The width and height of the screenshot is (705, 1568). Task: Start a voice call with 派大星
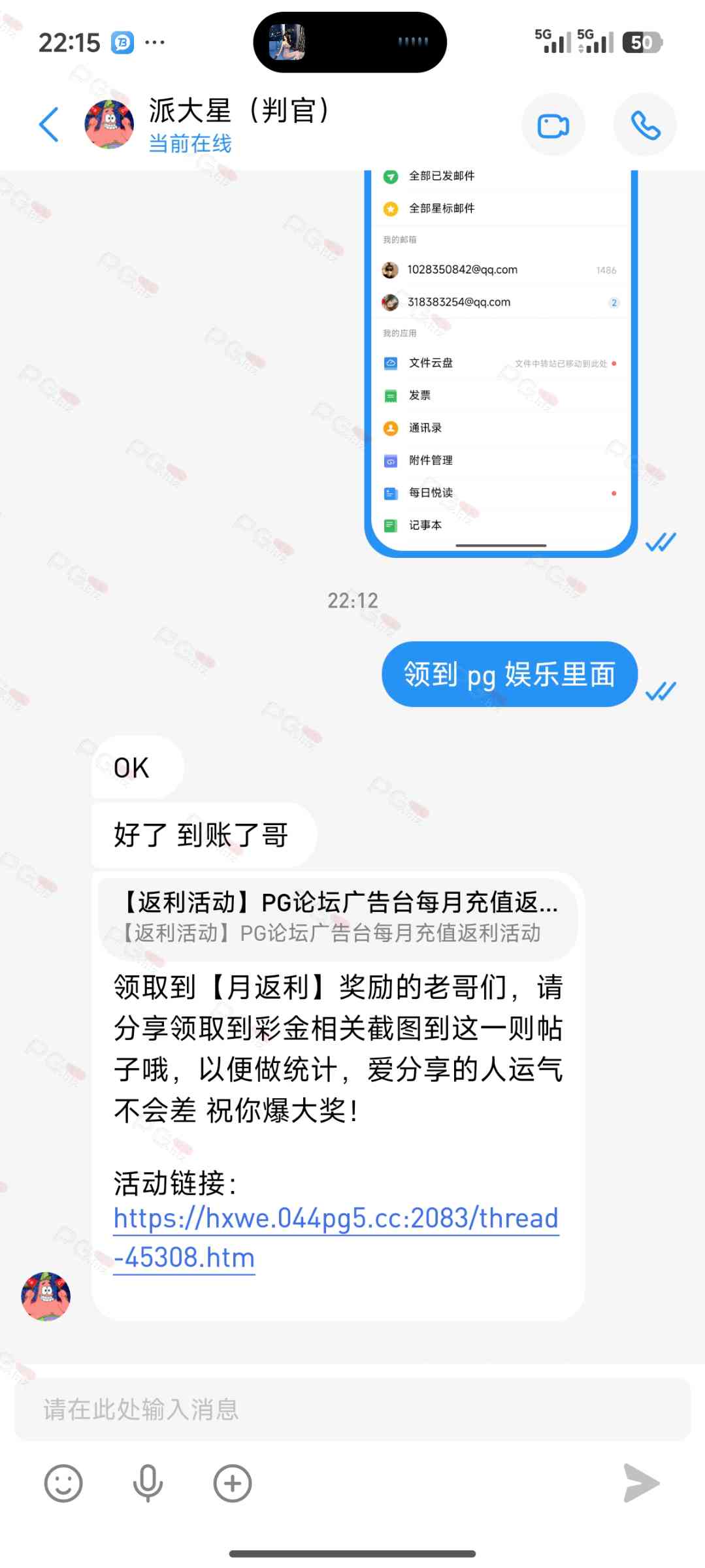[645, 125]
